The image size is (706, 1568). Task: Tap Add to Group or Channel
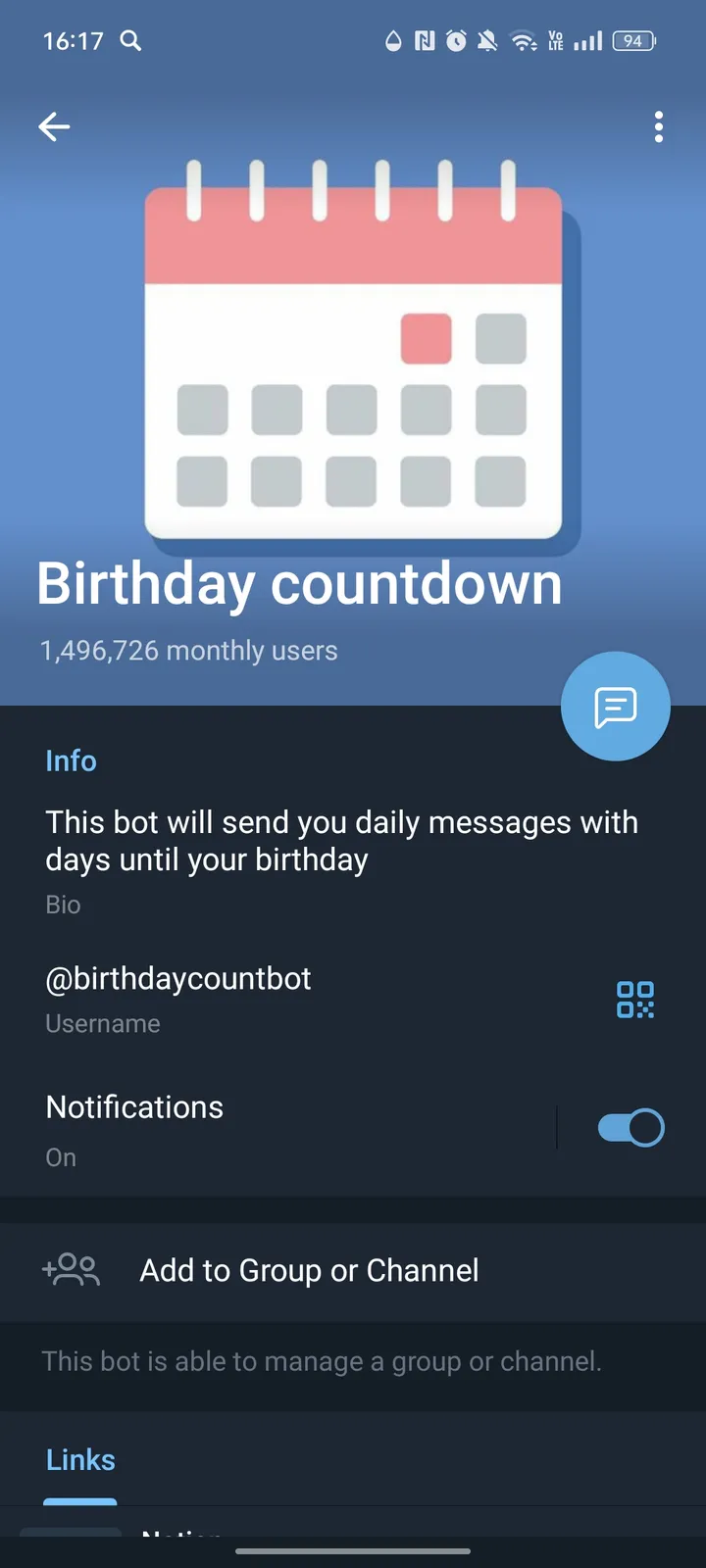[309, 1270]
